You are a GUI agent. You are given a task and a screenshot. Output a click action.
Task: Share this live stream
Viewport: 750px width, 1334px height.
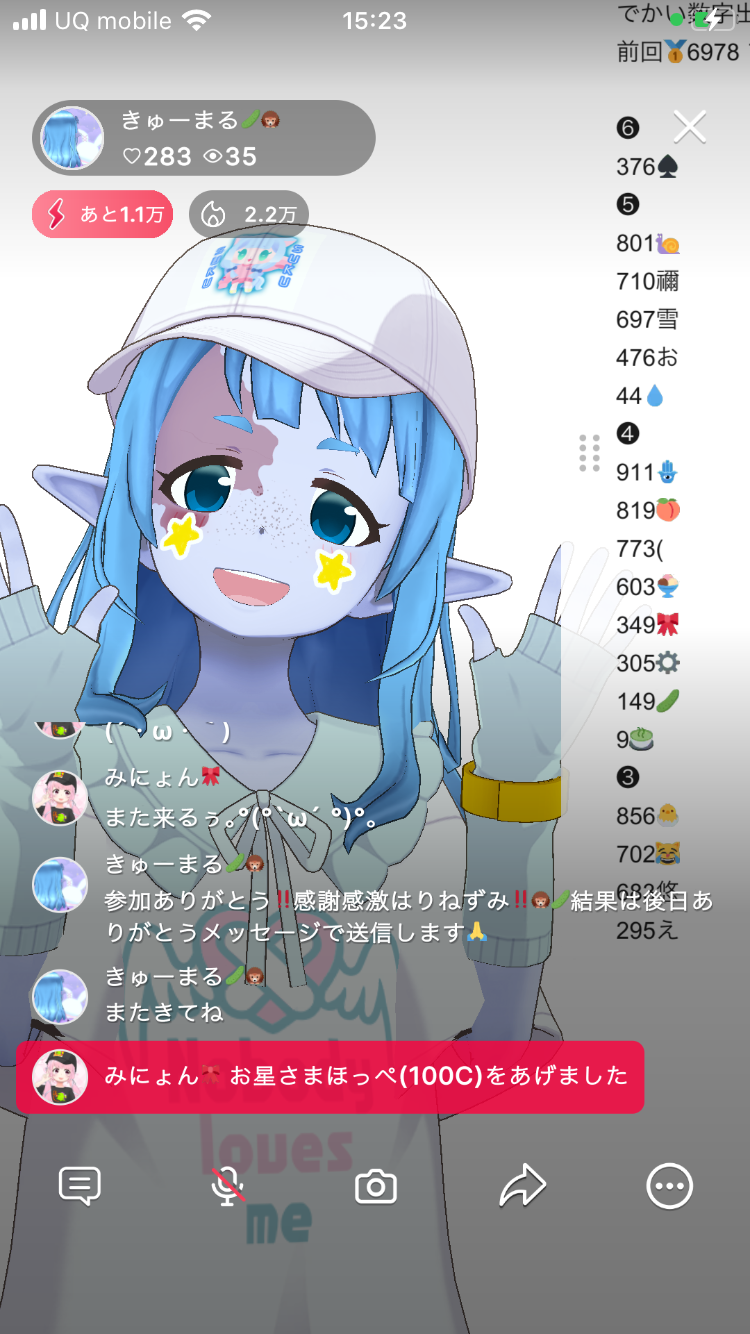pyautogui.click(x=523, y=1187)
